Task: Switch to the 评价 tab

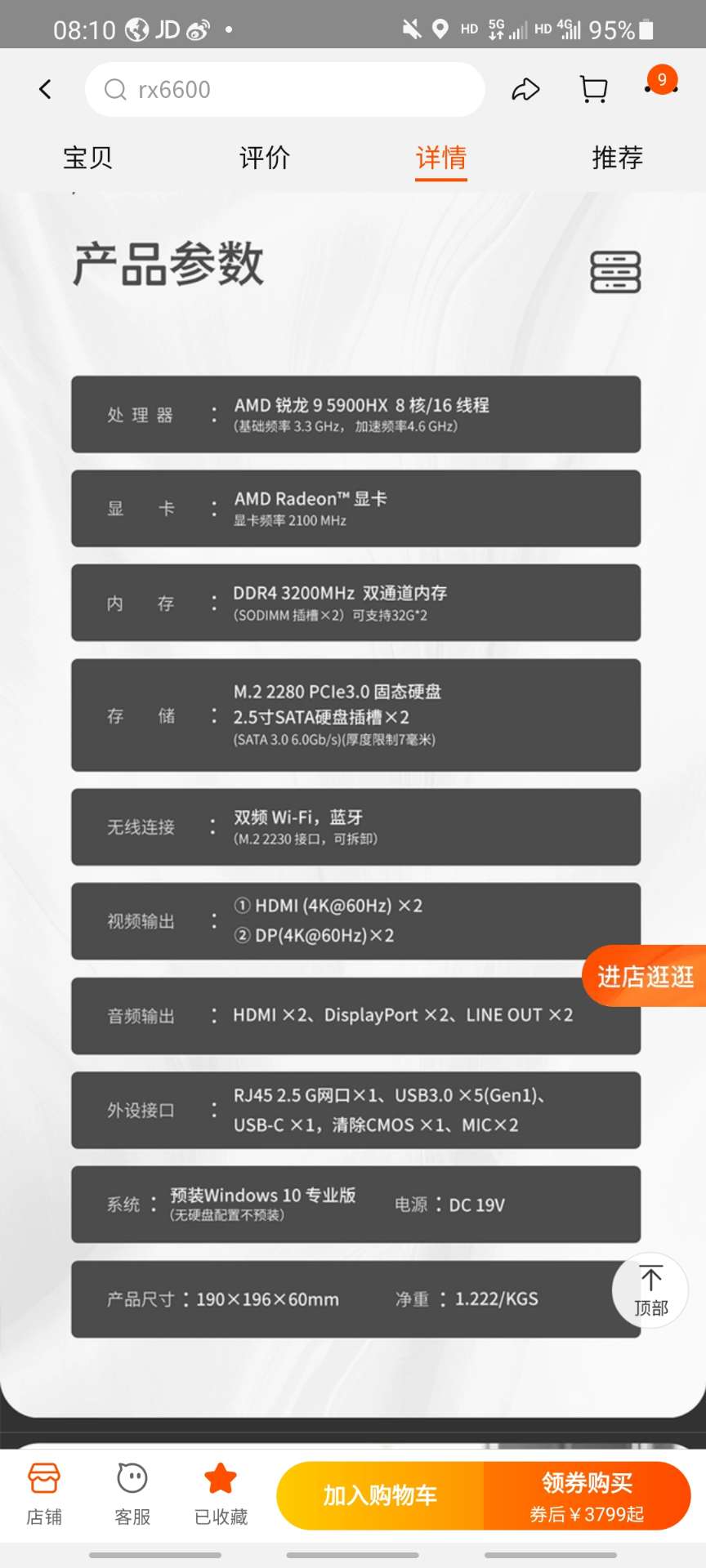Action: pyautogui.click(x=264, y=157)
